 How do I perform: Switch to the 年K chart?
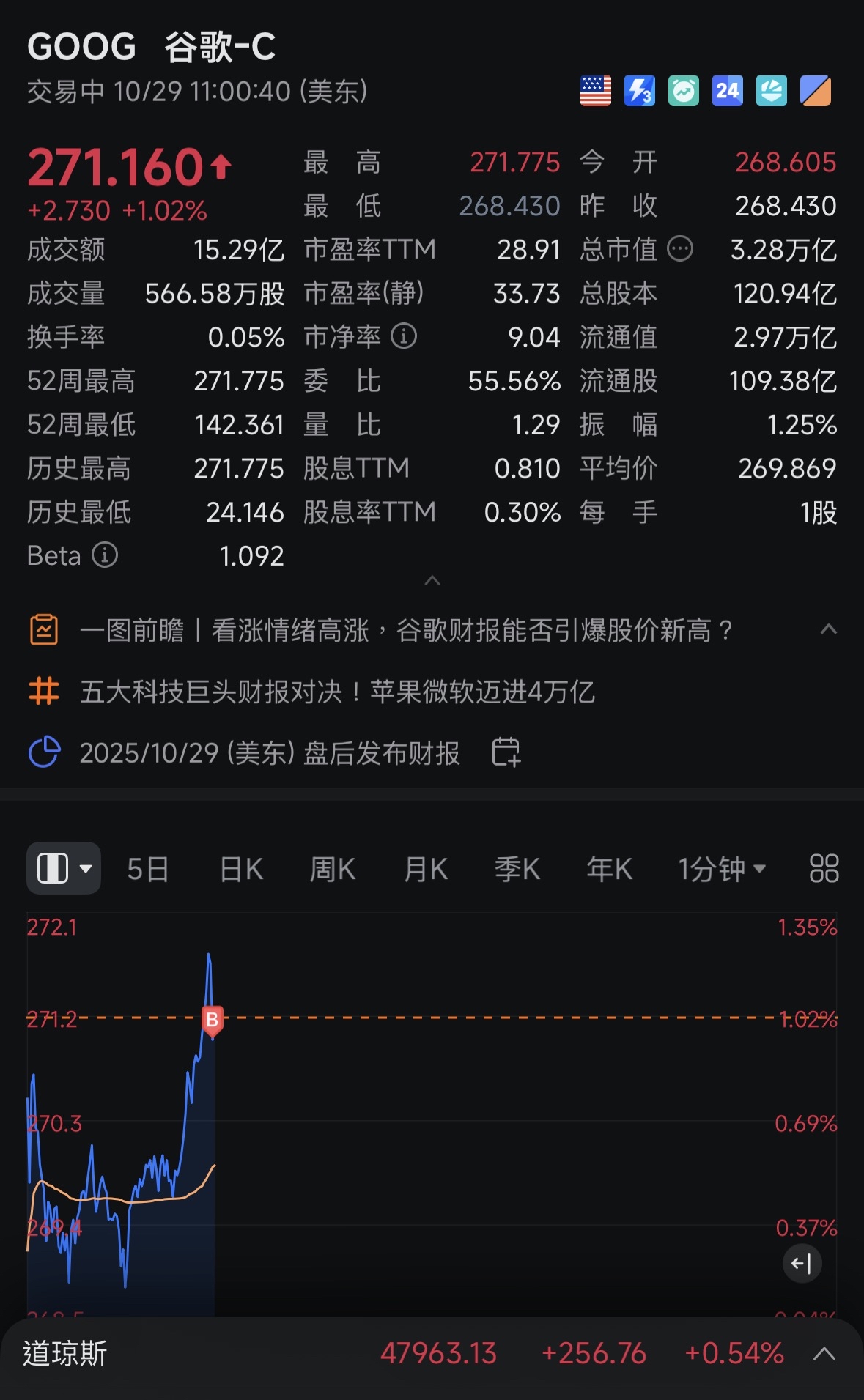coord(609,870)
